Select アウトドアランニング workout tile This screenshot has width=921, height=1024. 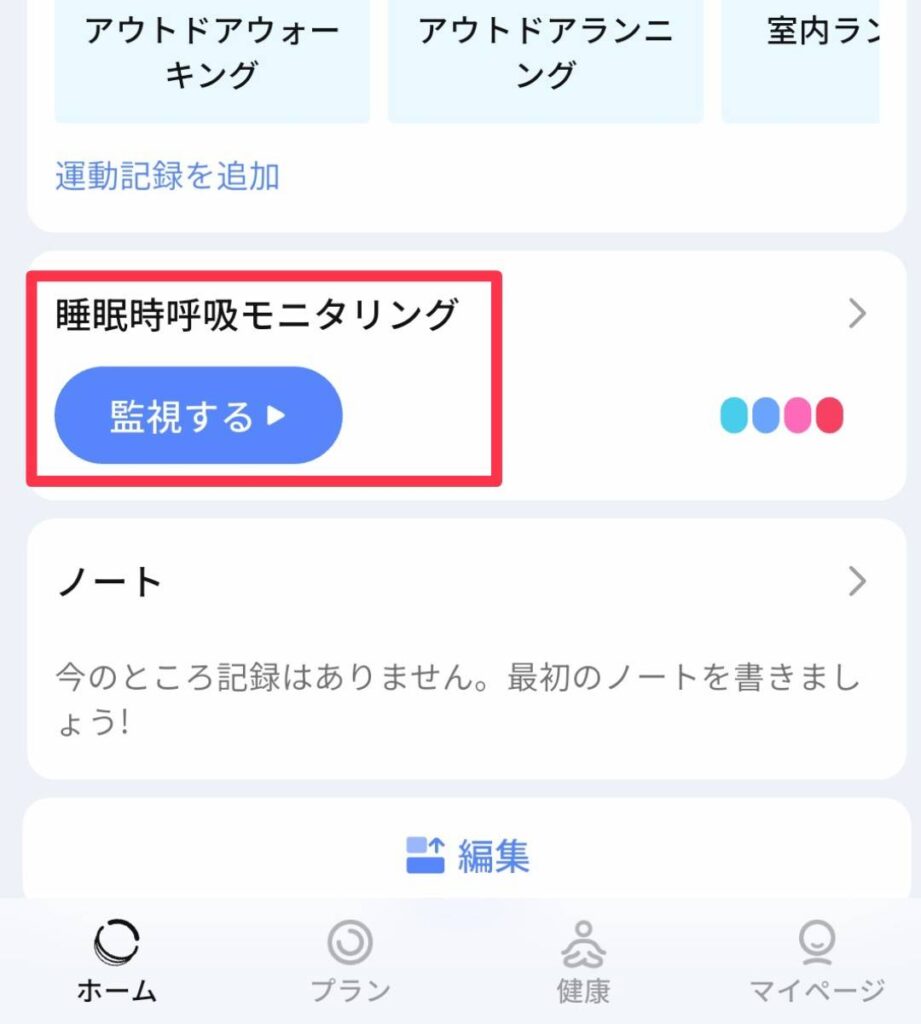point(545,55)
